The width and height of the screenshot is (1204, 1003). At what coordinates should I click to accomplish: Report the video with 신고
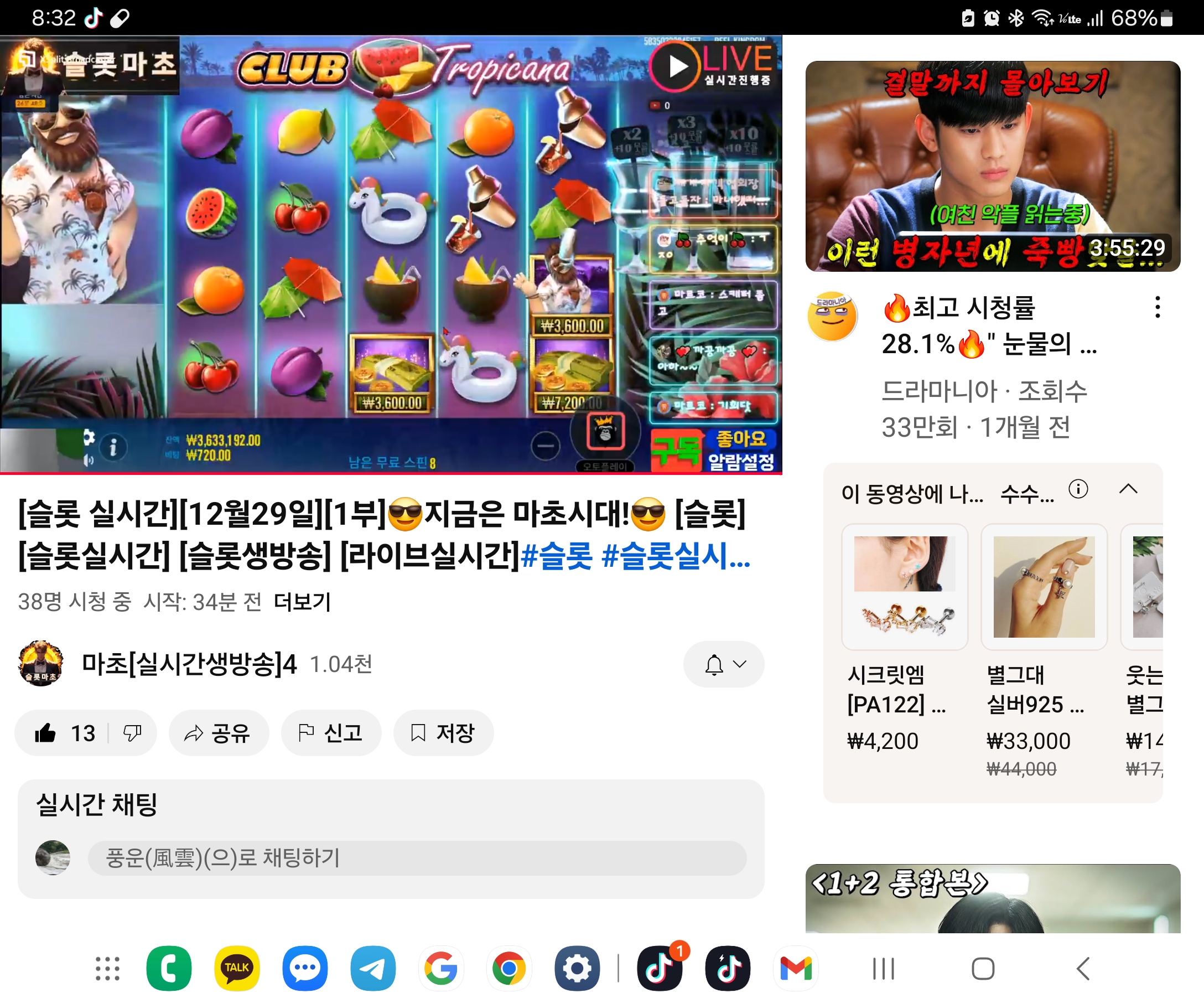tap(331, 733)
